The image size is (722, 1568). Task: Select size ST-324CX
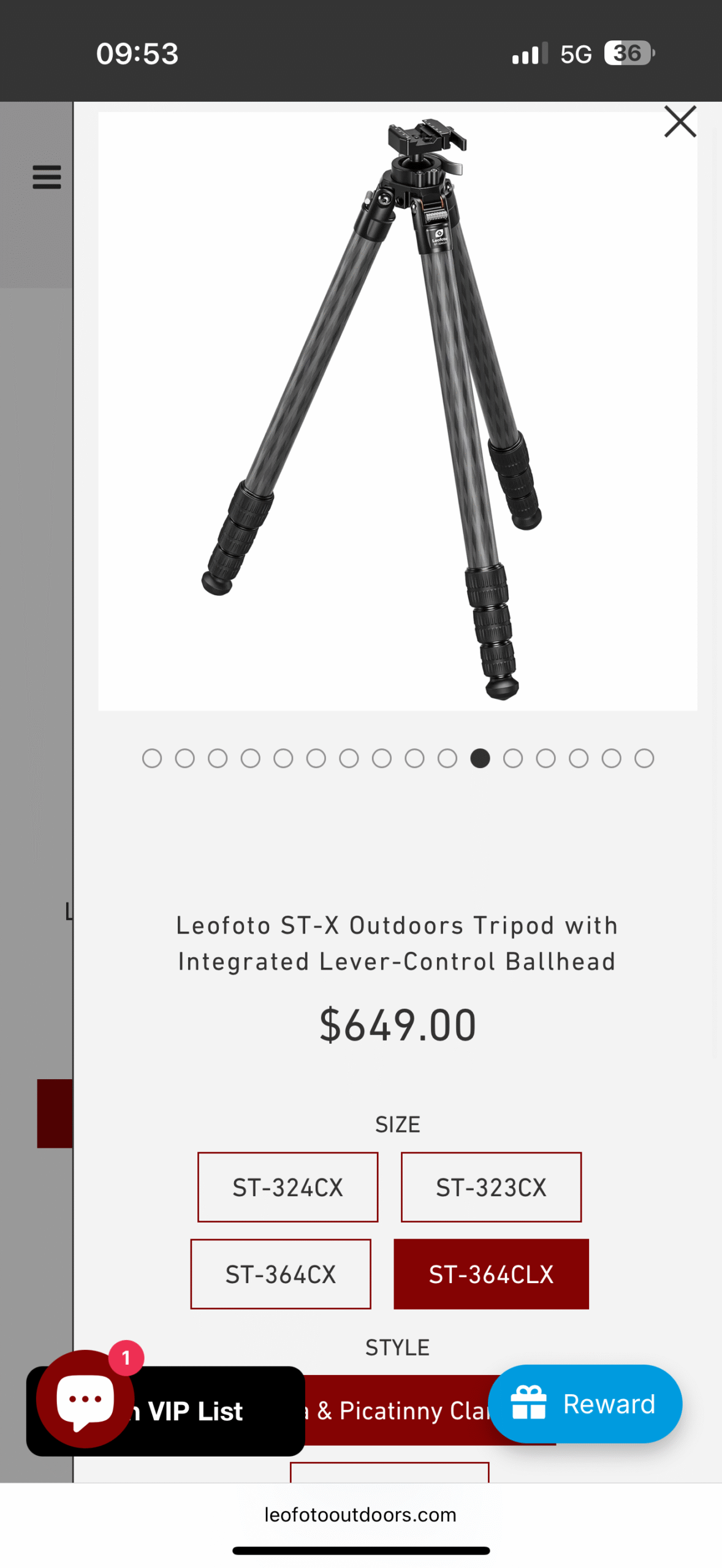pyautogui.click(x=287, y=1187)
